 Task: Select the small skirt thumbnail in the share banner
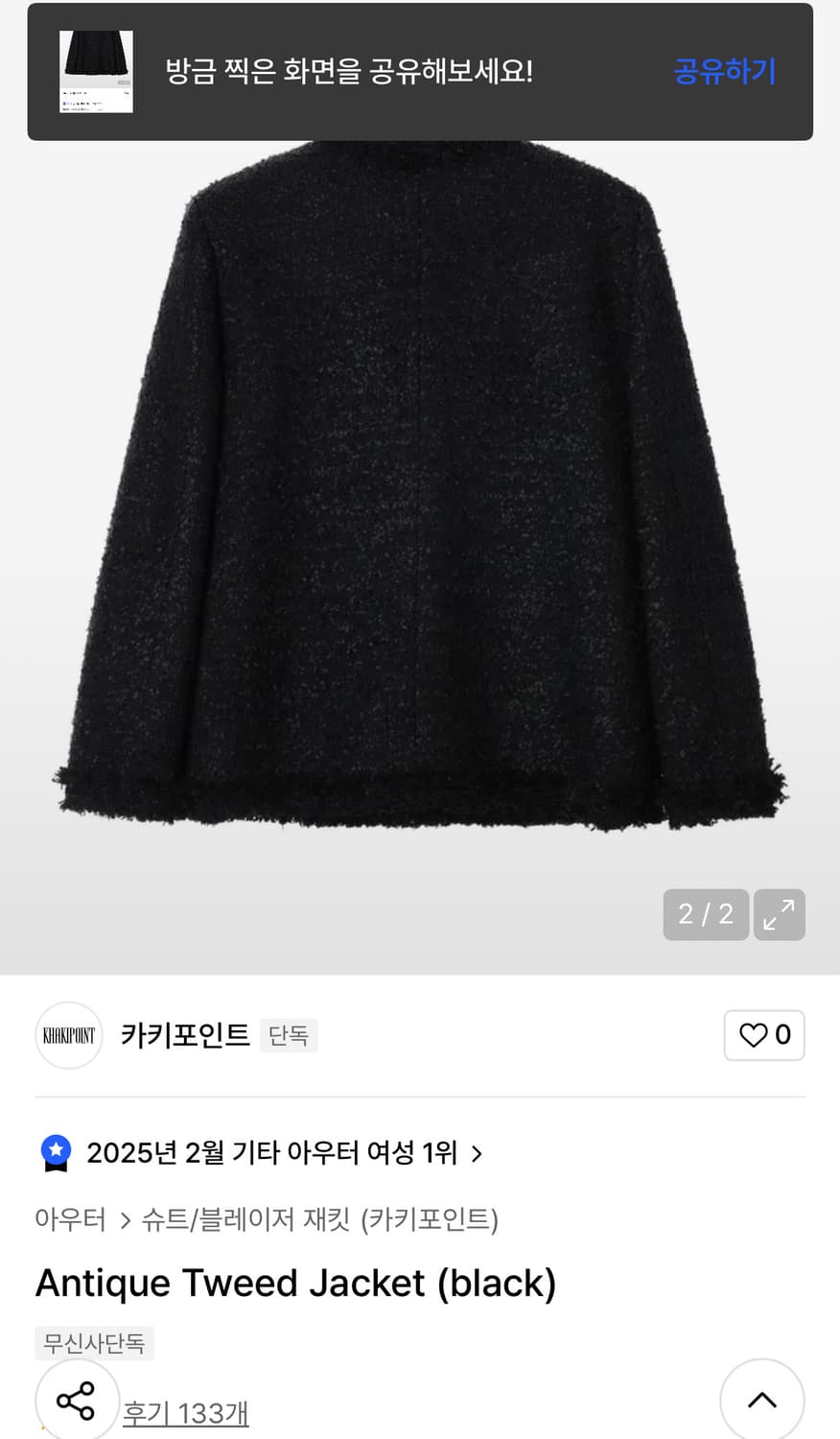95,71
